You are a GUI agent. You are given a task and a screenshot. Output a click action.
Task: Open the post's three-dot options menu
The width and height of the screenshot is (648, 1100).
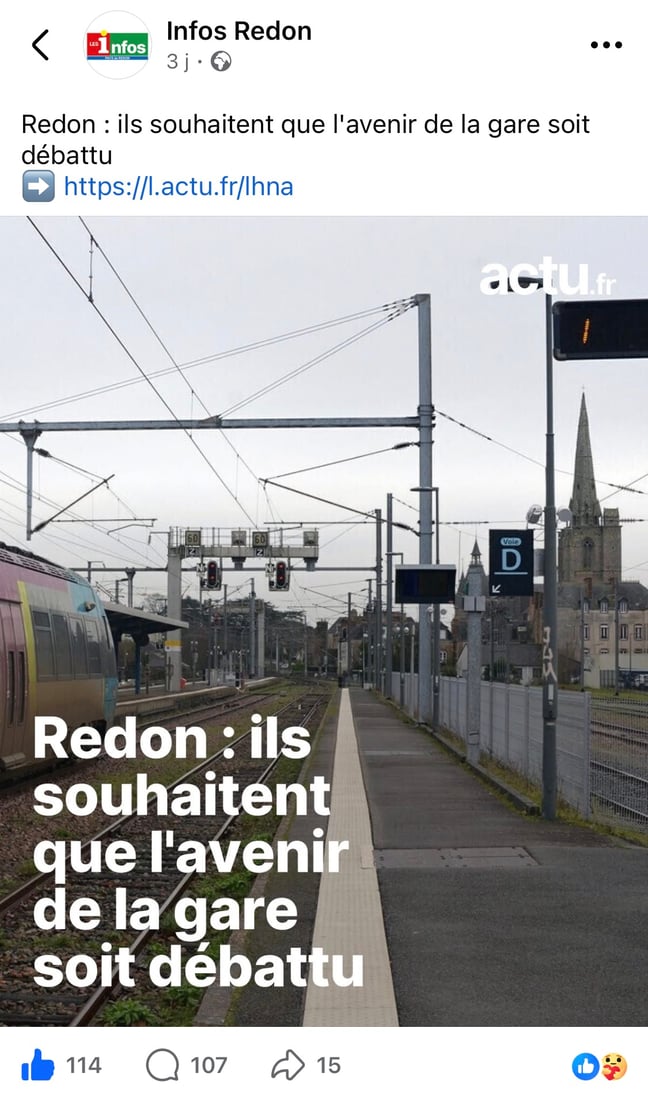pyautogui.click(x=606, y=45)
